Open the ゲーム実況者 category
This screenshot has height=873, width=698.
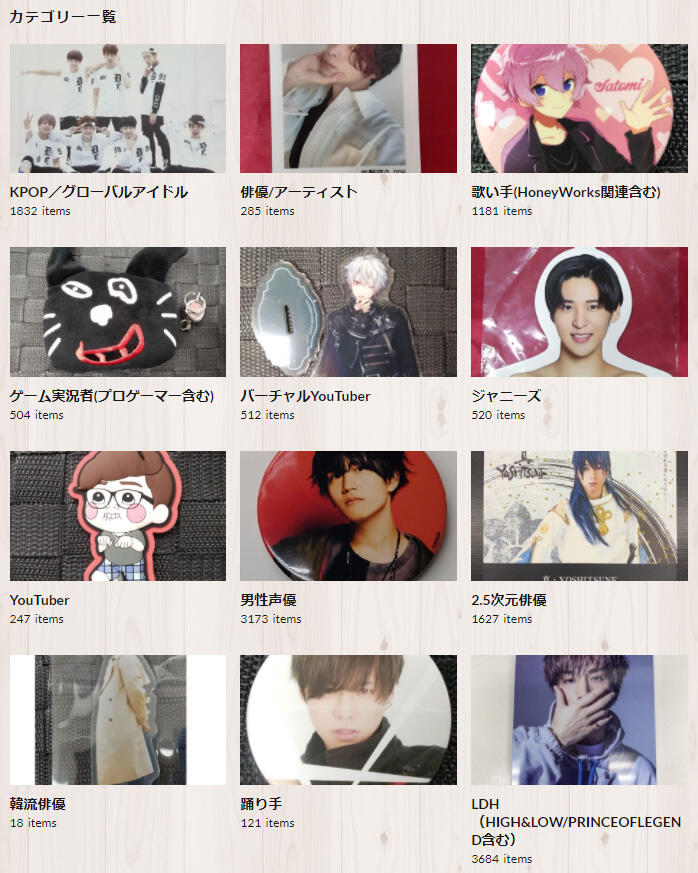(117, 312)
